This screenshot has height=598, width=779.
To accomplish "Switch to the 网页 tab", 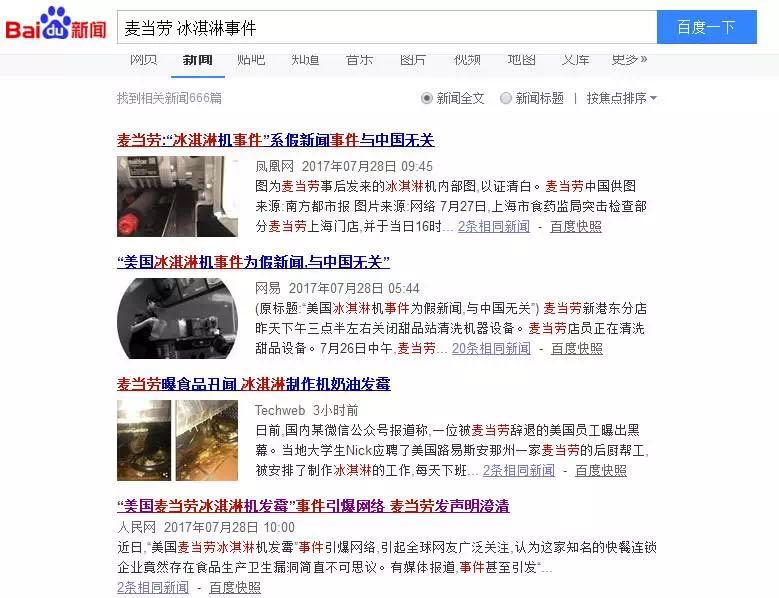I will pos(144,59).
